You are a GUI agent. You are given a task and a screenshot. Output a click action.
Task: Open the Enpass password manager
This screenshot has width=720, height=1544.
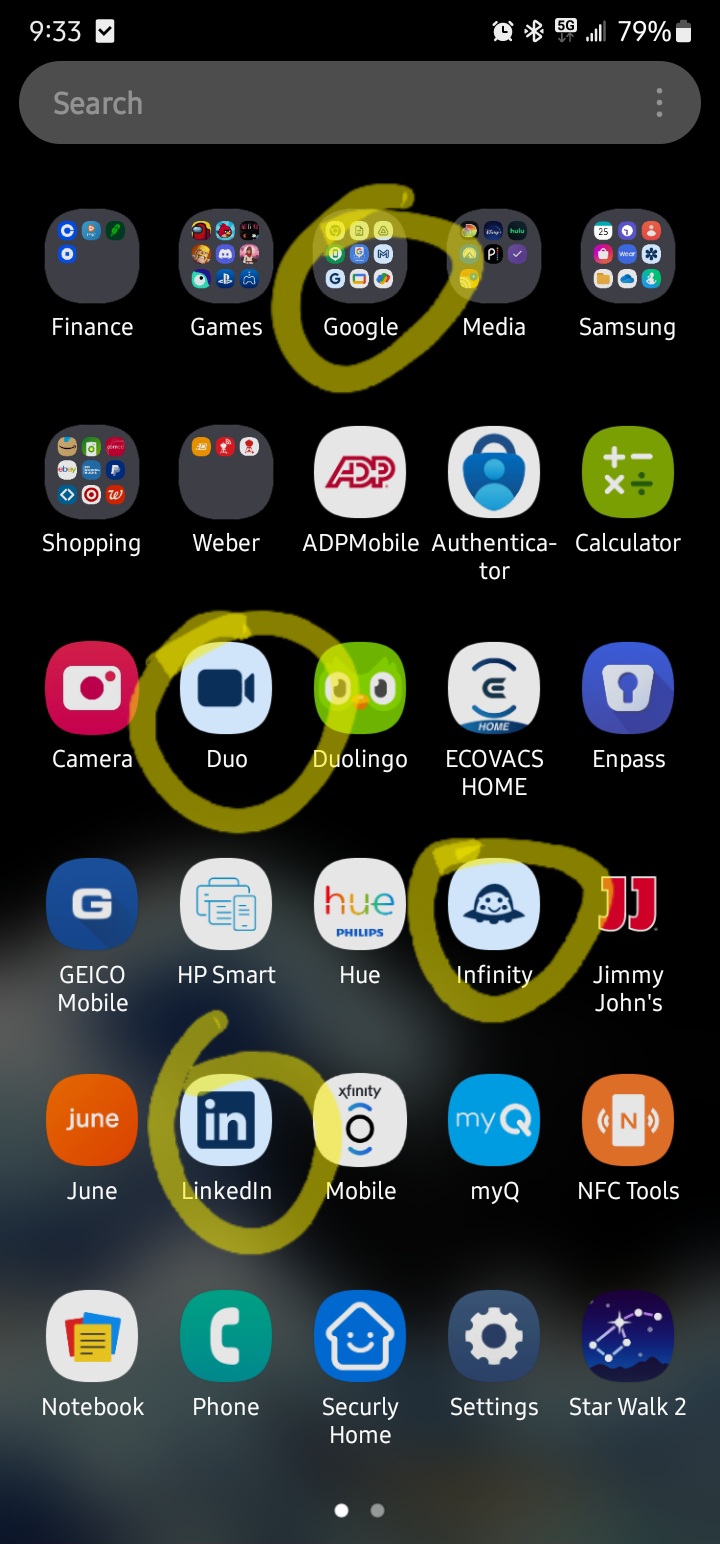coord(628,688)
